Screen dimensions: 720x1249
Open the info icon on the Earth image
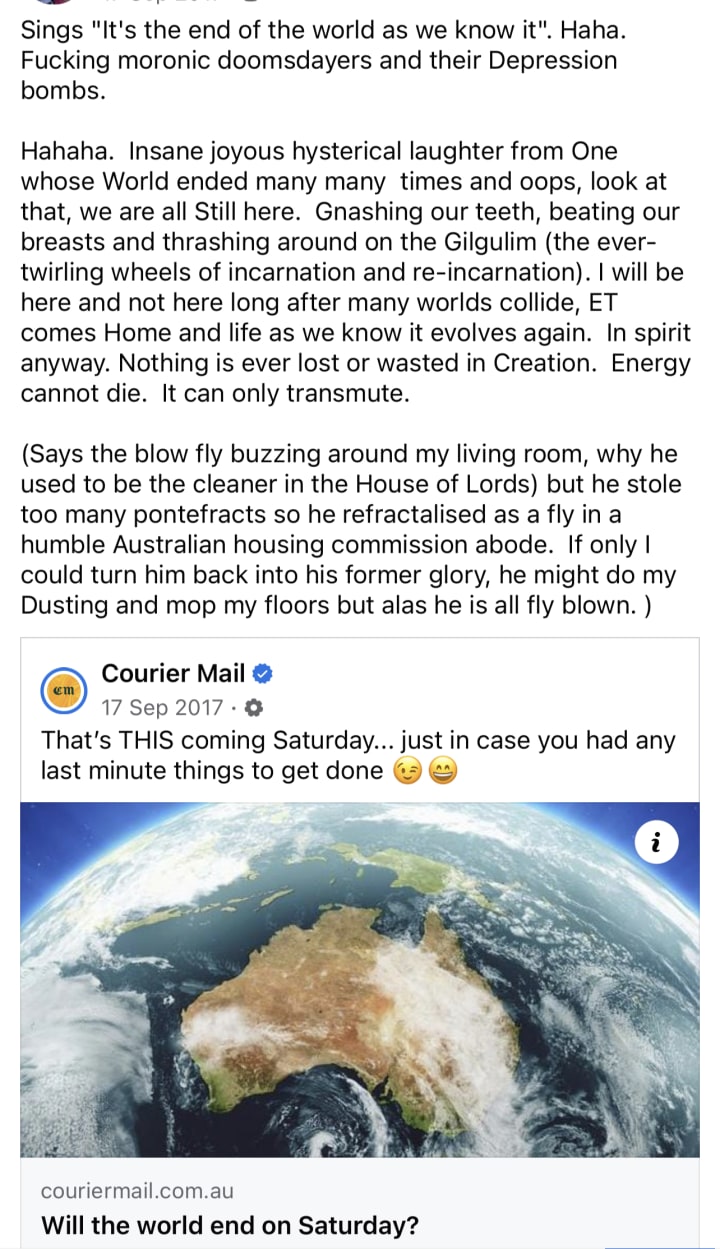(x=656, y=844)
